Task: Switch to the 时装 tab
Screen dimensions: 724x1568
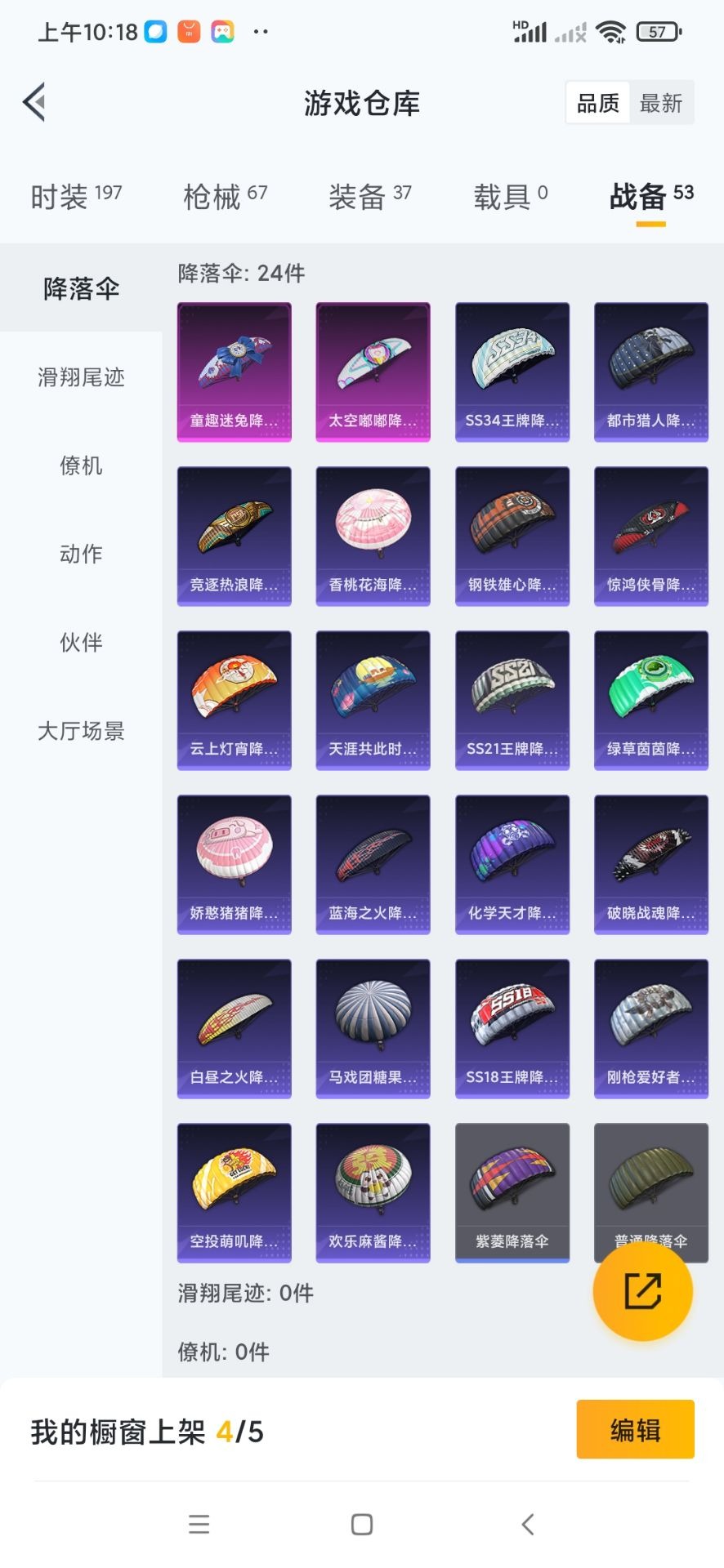Action: pos(75,196)
